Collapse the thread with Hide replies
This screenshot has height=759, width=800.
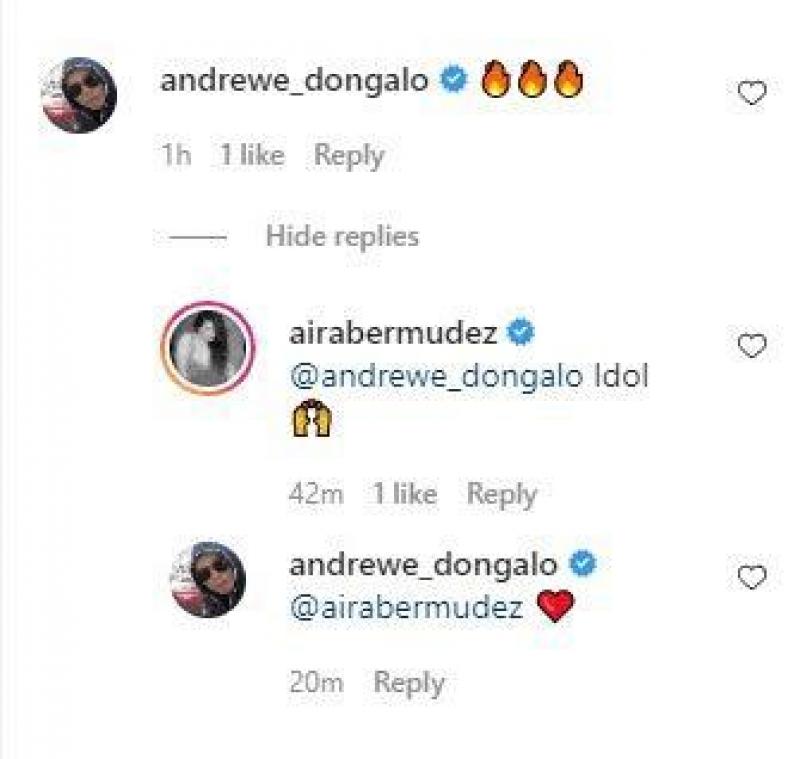click(342, 237)
